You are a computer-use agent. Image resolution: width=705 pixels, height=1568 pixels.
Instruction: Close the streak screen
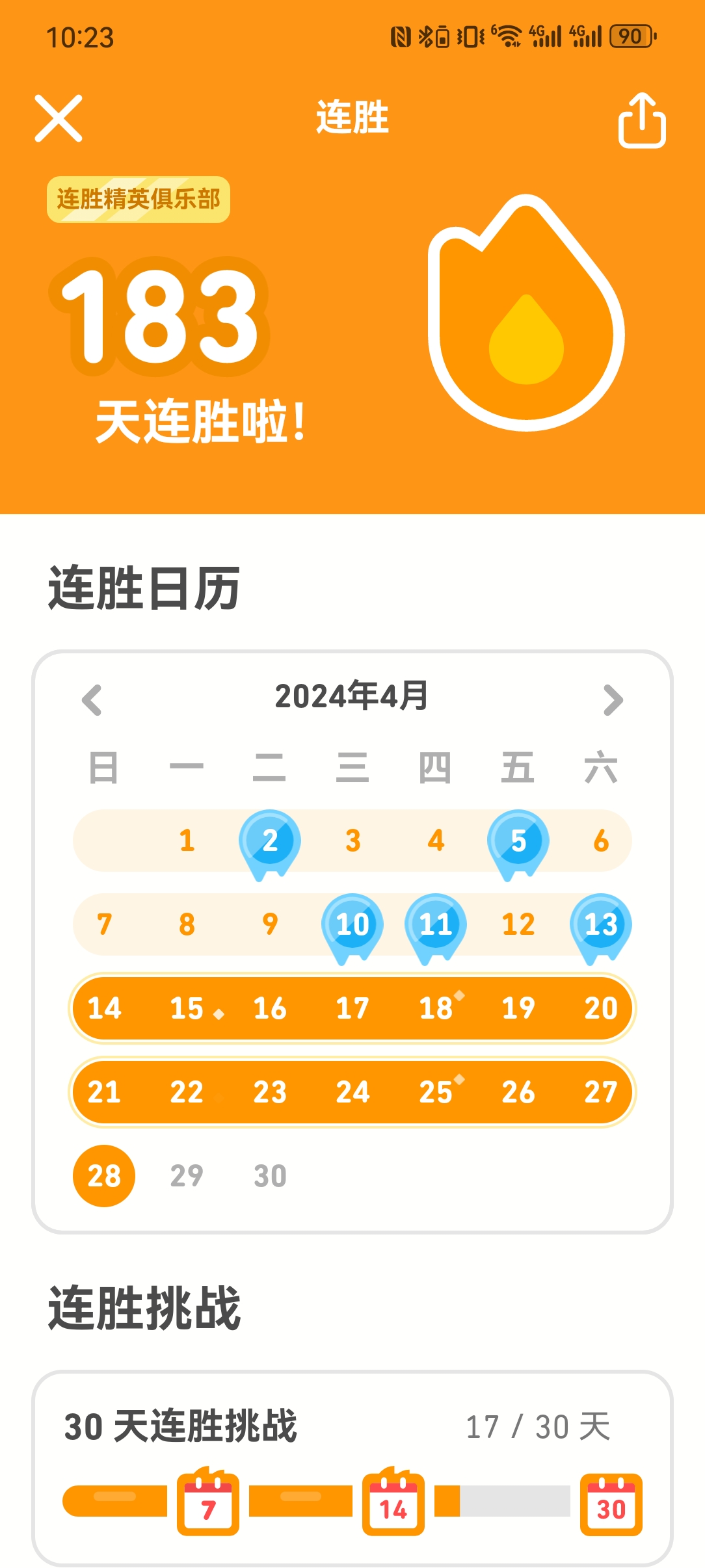pyautogui.click(x=59, y=118)
